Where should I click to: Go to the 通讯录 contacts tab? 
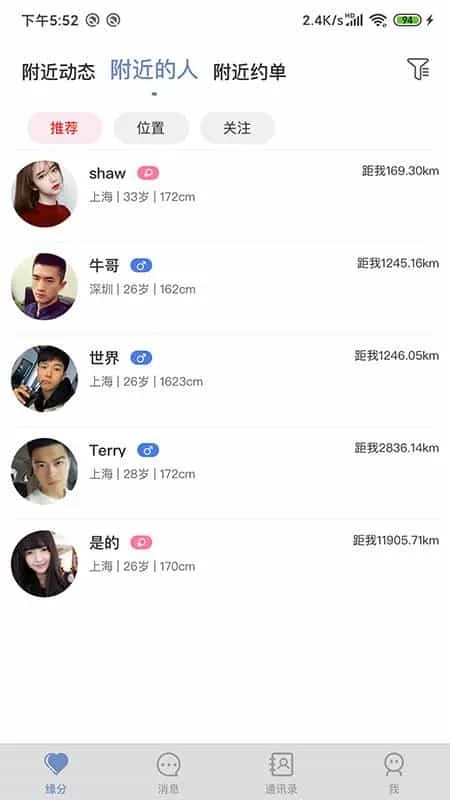[281, 772]
